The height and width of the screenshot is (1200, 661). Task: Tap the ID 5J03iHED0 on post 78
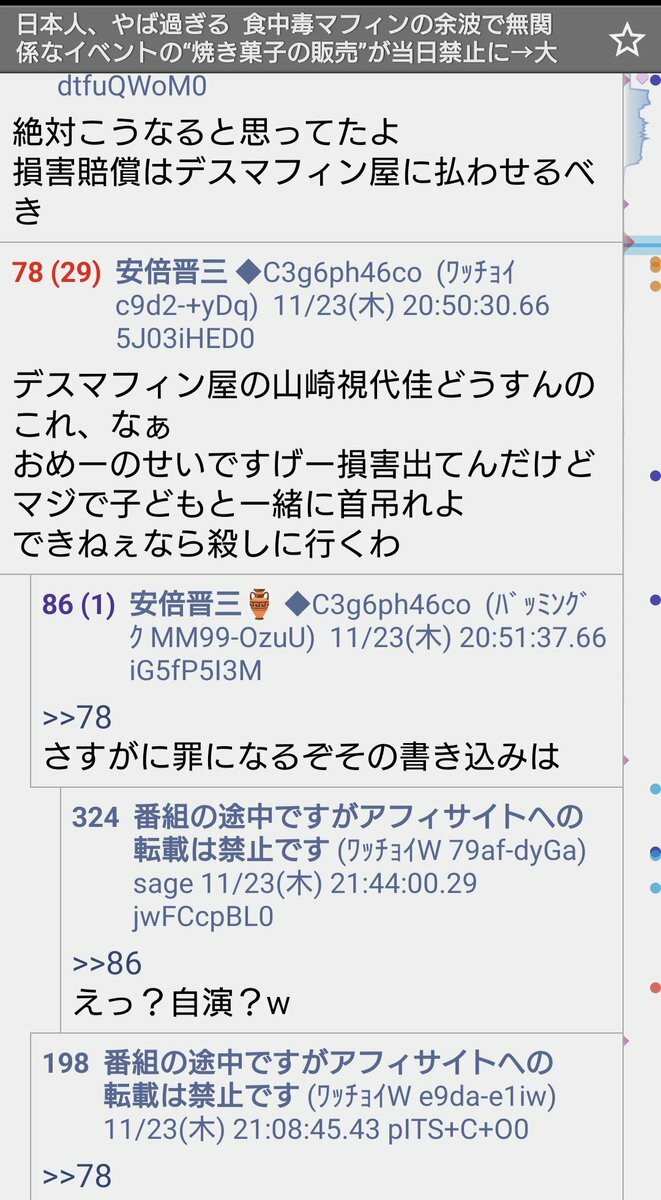tap(185, 338)
